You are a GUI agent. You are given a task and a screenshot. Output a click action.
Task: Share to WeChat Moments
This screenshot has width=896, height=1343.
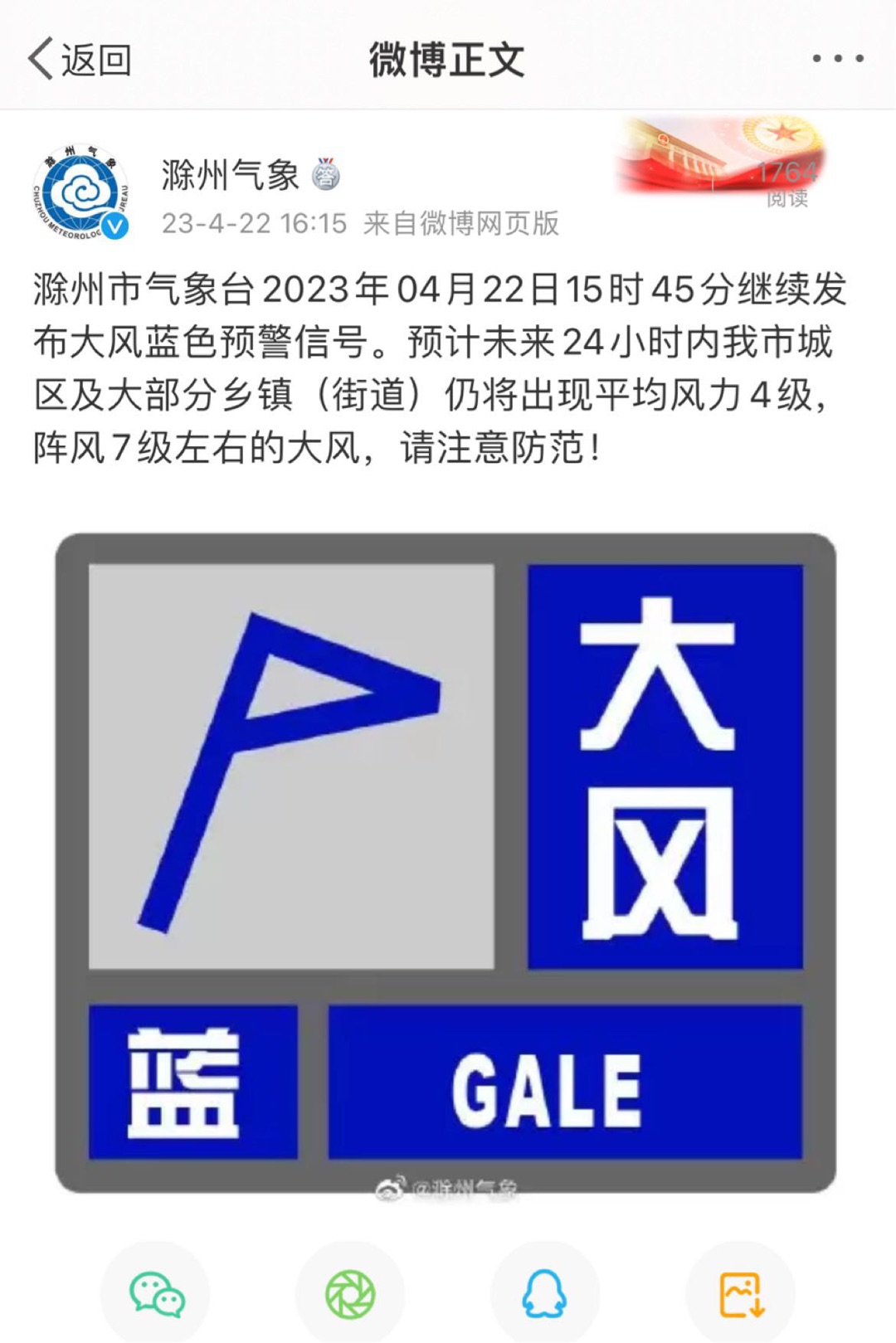pyautogui.click(x=350, y=1295)
